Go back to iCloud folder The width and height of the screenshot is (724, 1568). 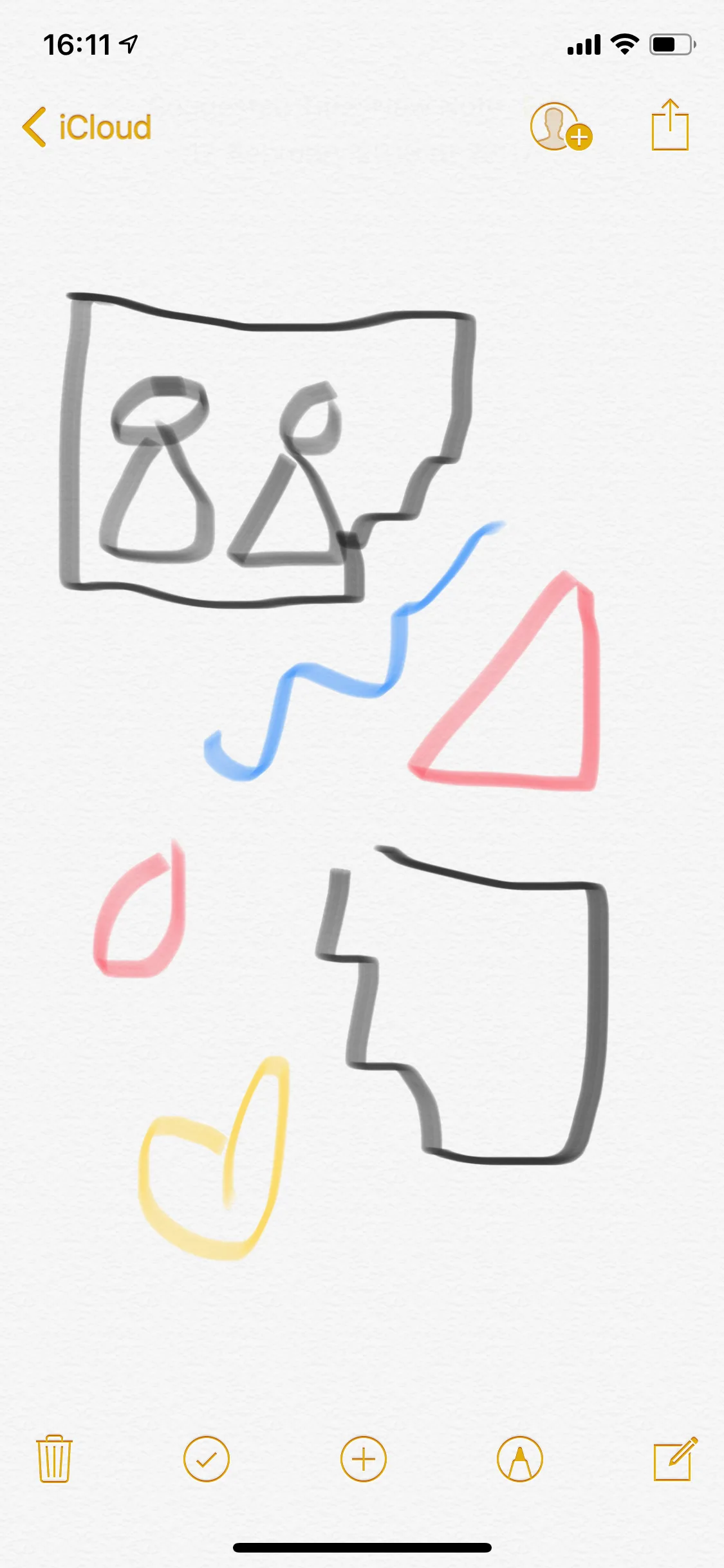point(87,127)
